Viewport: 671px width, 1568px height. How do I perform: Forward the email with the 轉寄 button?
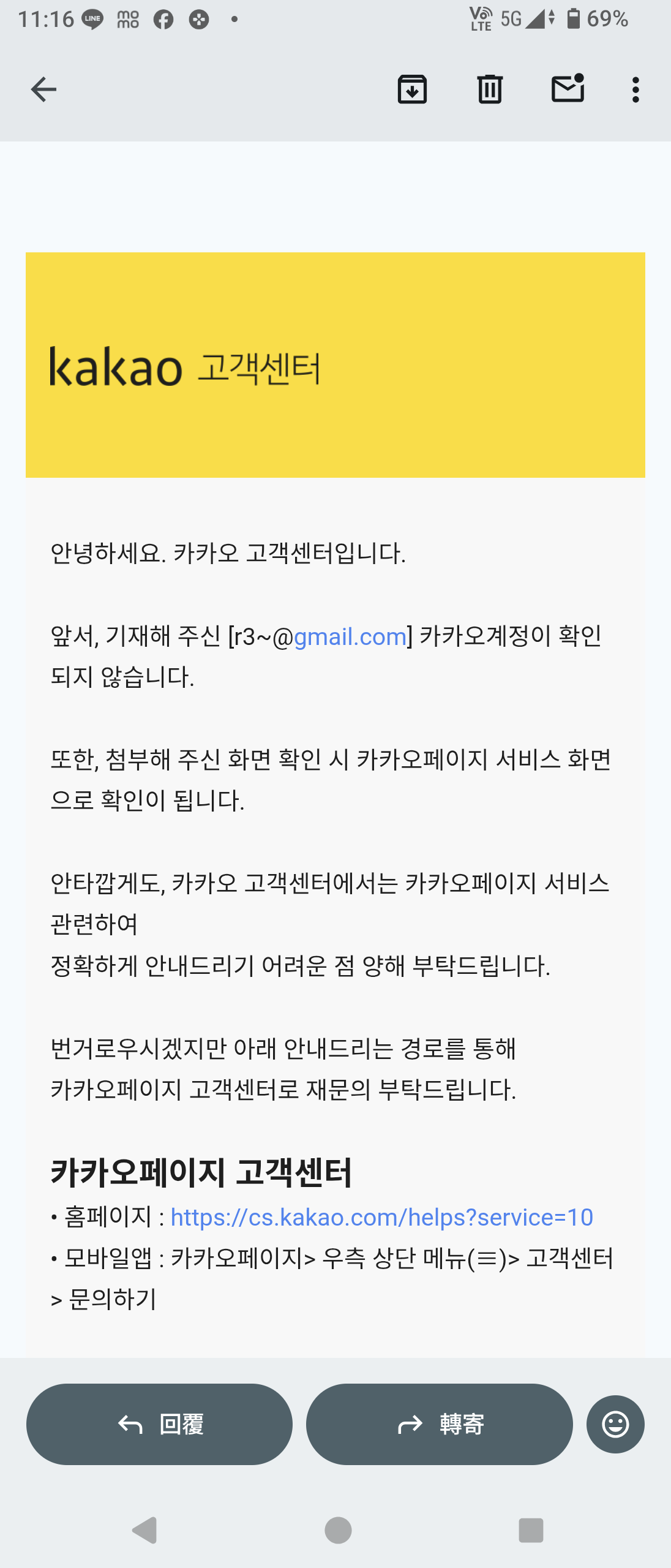[440, 1424]
